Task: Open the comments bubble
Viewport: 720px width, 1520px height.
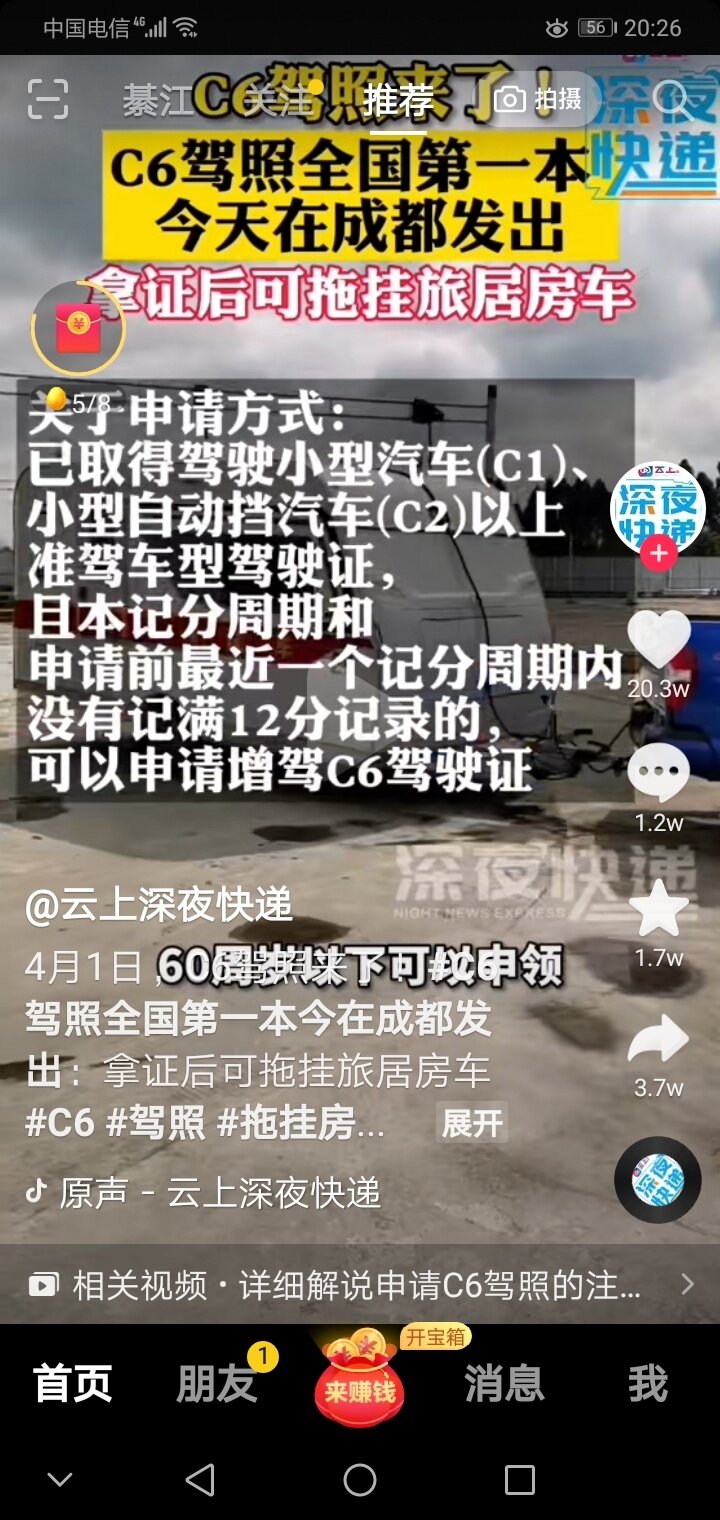Action: tap(658, 775)
